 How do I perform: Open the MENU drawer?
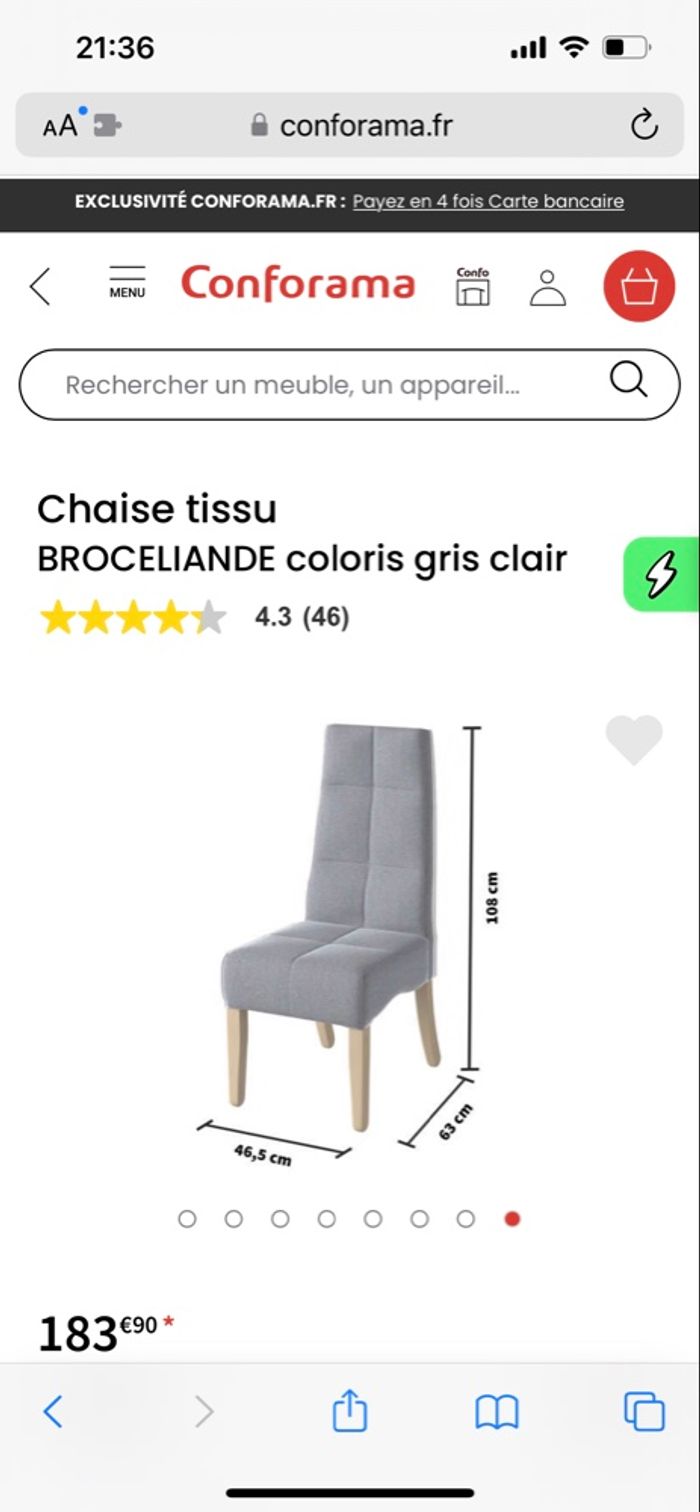(x=127, y=283)
